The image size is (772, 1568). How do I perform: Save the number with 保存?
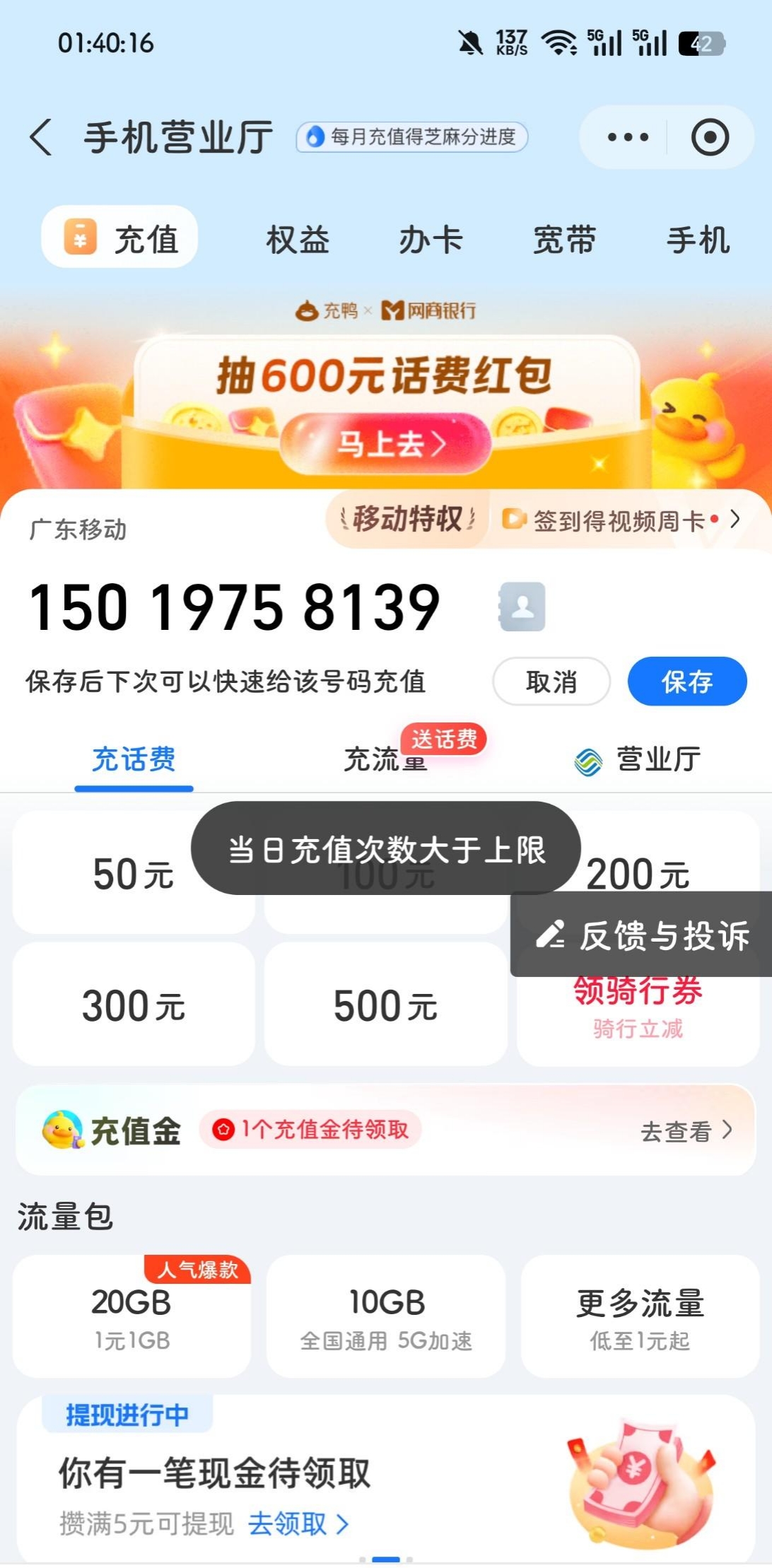click(x=686, y=681)
